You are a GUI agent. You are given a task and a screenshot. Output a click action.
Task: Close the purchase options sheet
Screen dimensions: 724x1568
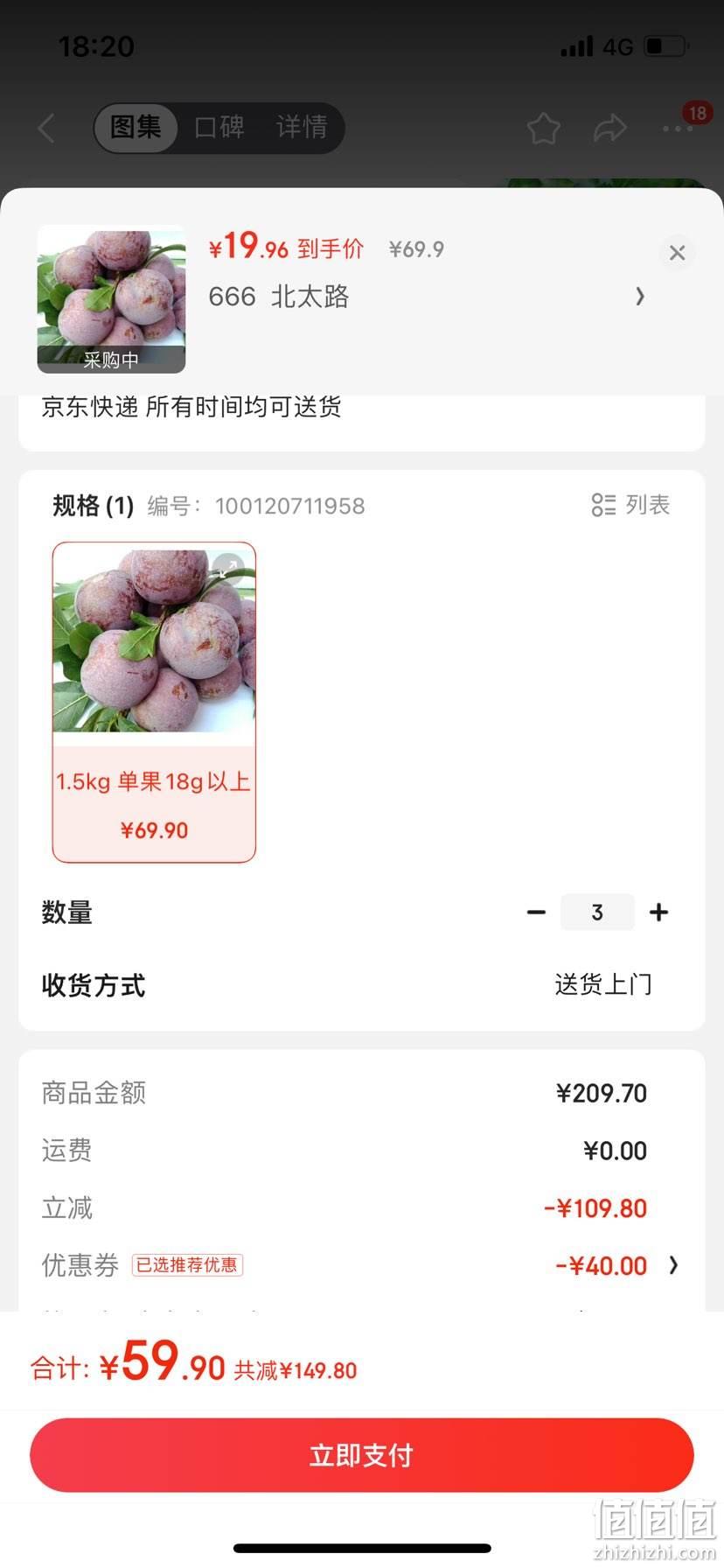point(677,253)
